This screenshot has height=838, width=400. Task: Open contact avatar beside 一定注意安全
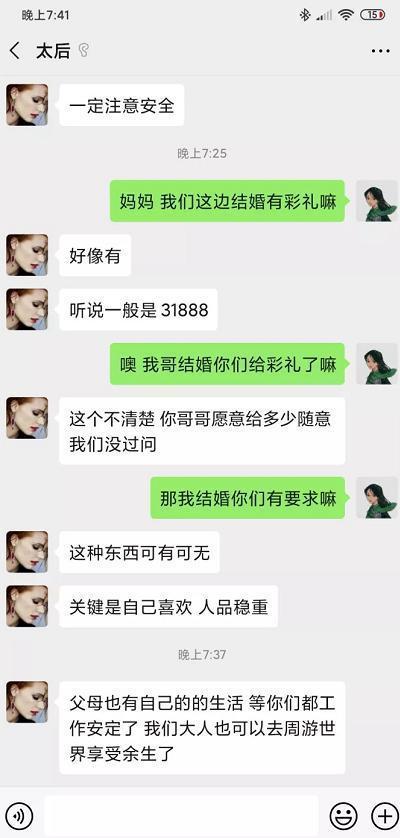click(x=27, y=105)
